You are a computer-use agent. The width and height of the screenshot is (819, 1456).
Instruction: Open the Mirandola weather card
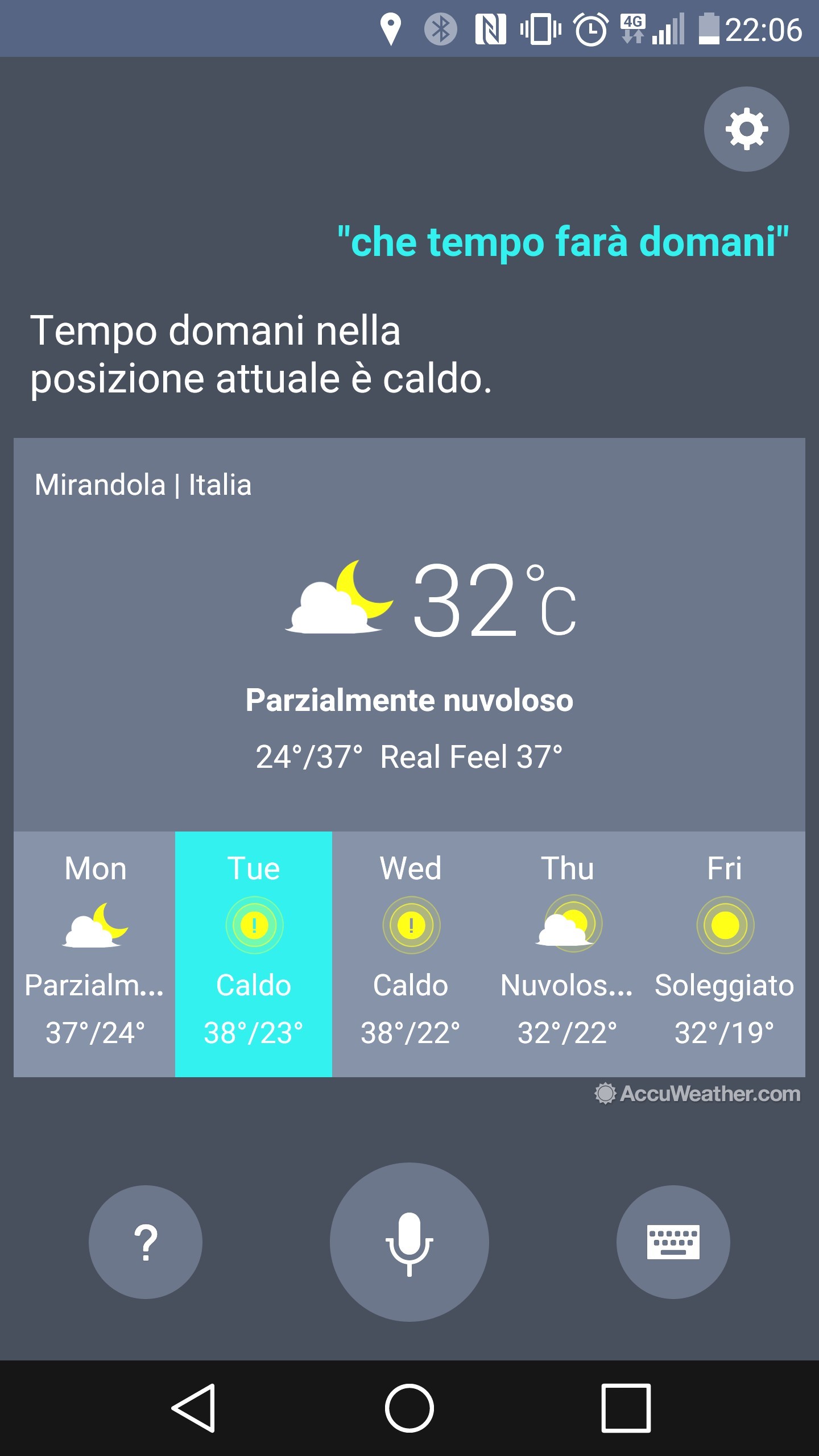(x=409, y=635)
